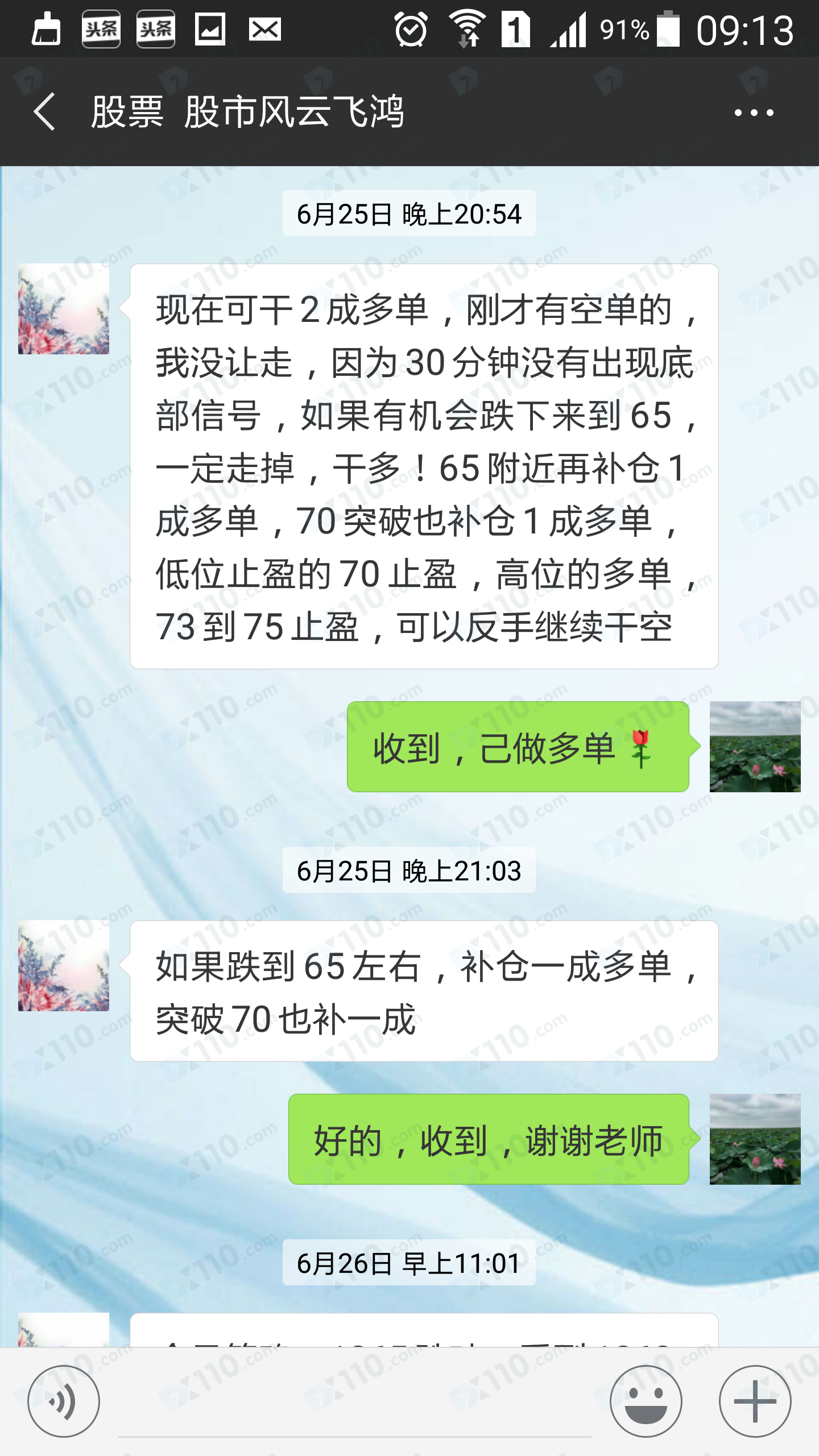
Task: Open the avatar beside the 现在可干2成多单 message
Action: point(64,309)
